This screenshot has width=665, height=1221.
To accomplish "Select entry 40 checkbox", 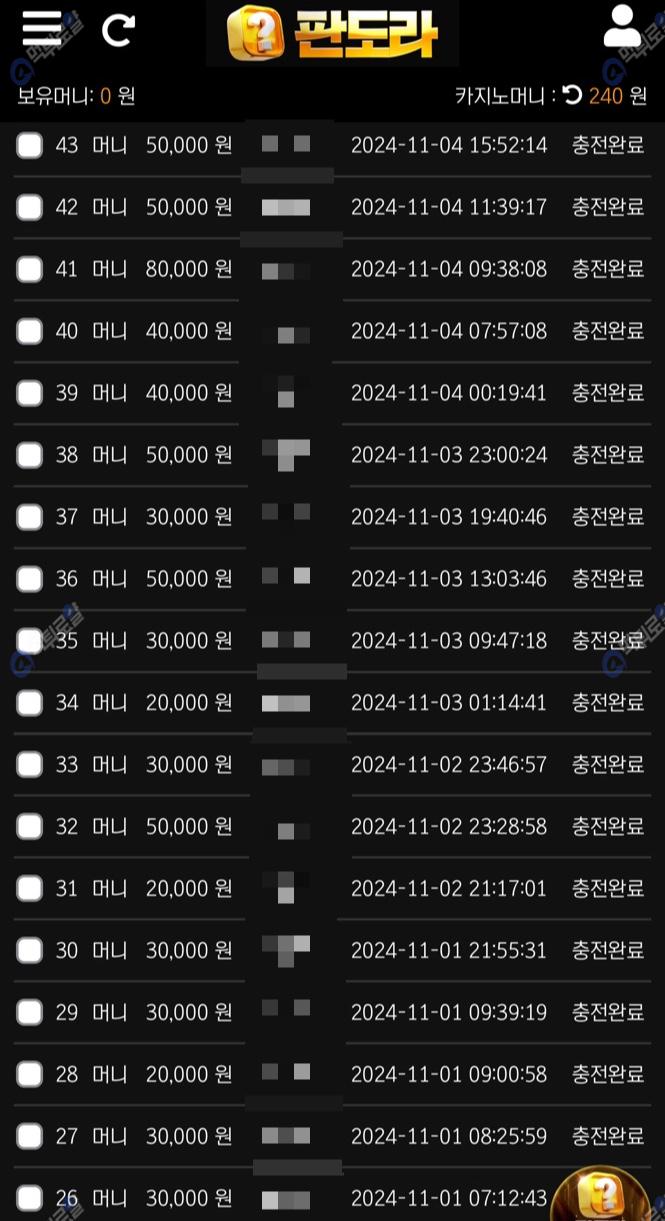I will point(30,331).
